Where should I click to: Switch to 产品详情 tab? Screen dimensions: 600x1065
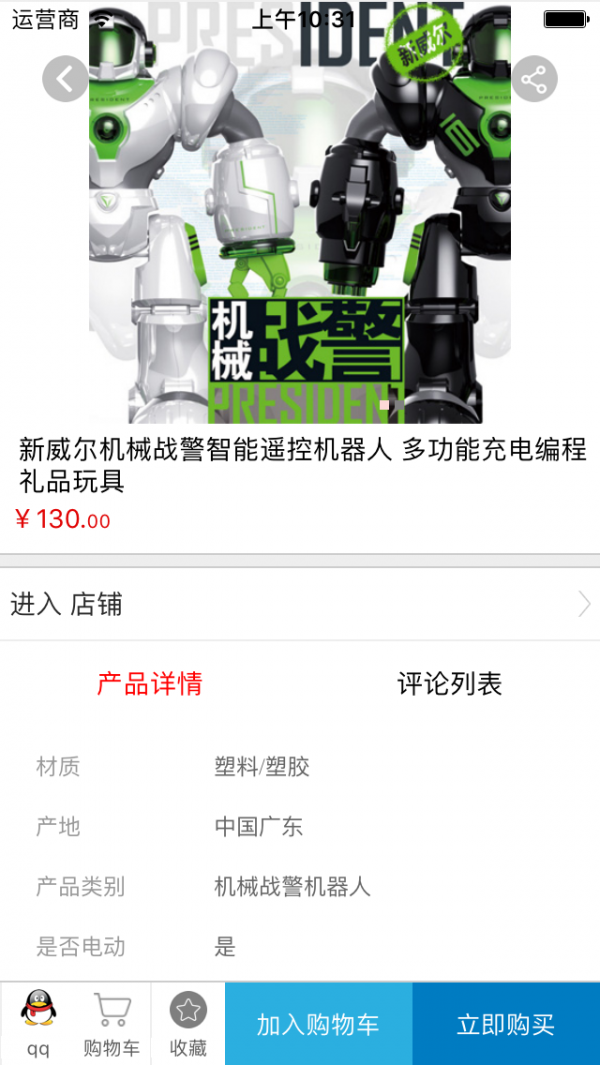[150, 684]
